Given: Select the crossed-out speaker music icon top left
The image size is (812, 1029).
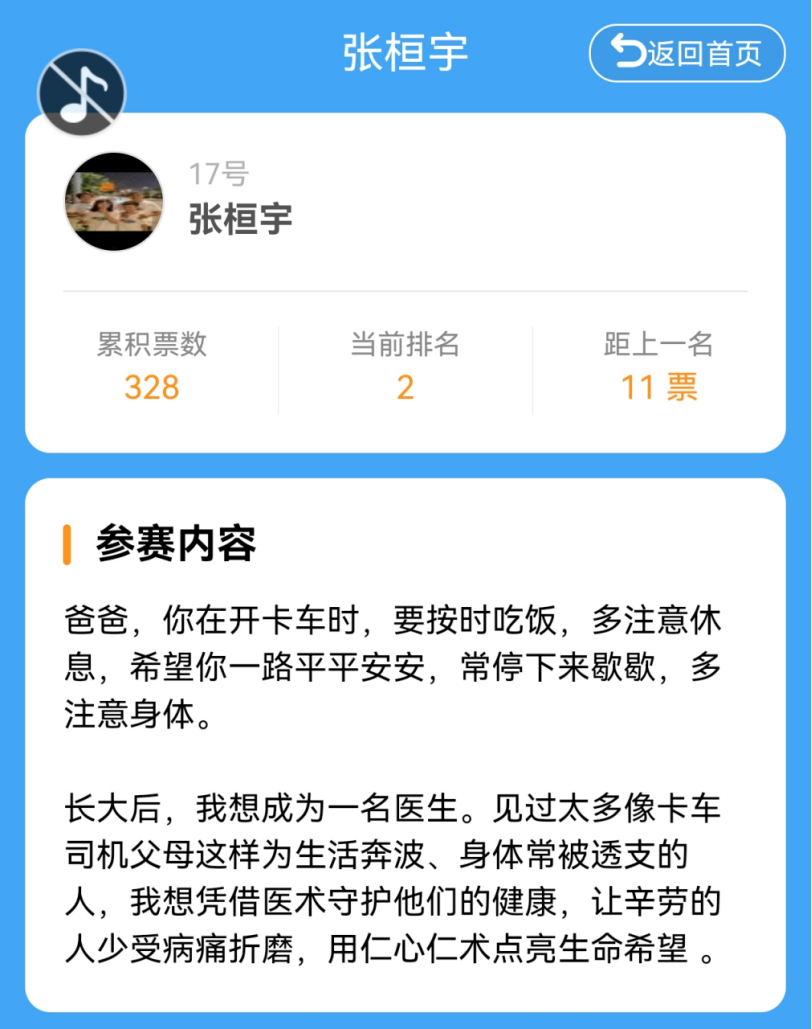Looking at the screenshot, I should tap(82, 93).
